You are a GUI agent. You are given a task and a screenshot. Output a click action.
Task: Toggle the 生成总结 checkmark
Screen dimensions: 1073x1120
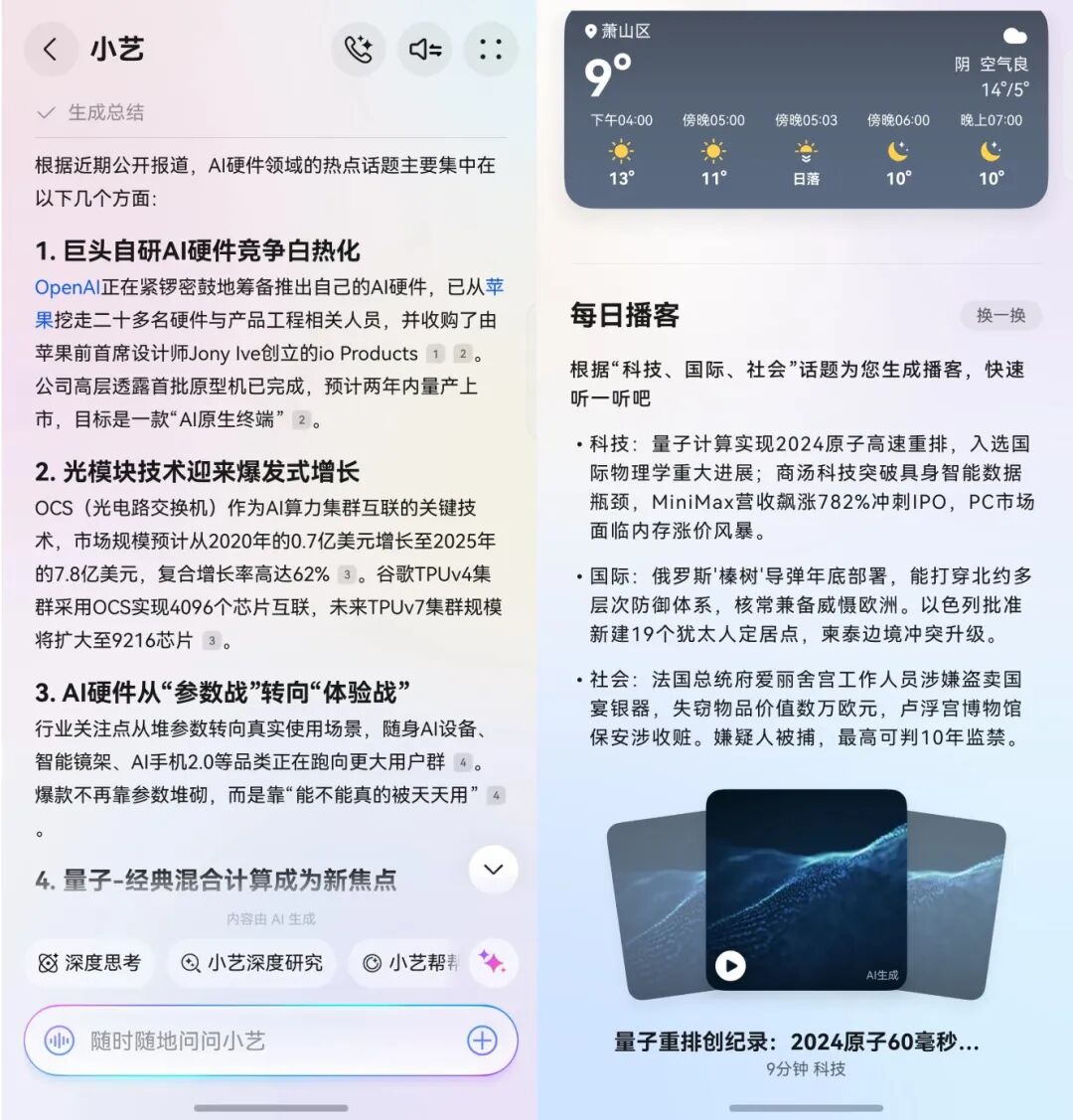point(47,112)
